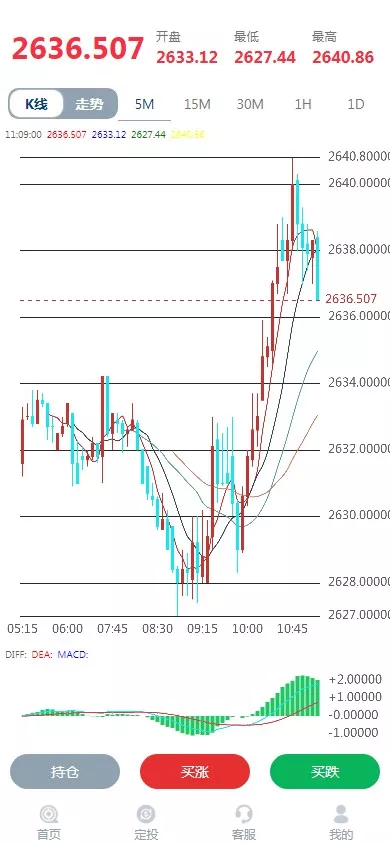Switch to the 15M timeframe
The width and height of the screenshot is (390, 844).
tap(197, 104)
